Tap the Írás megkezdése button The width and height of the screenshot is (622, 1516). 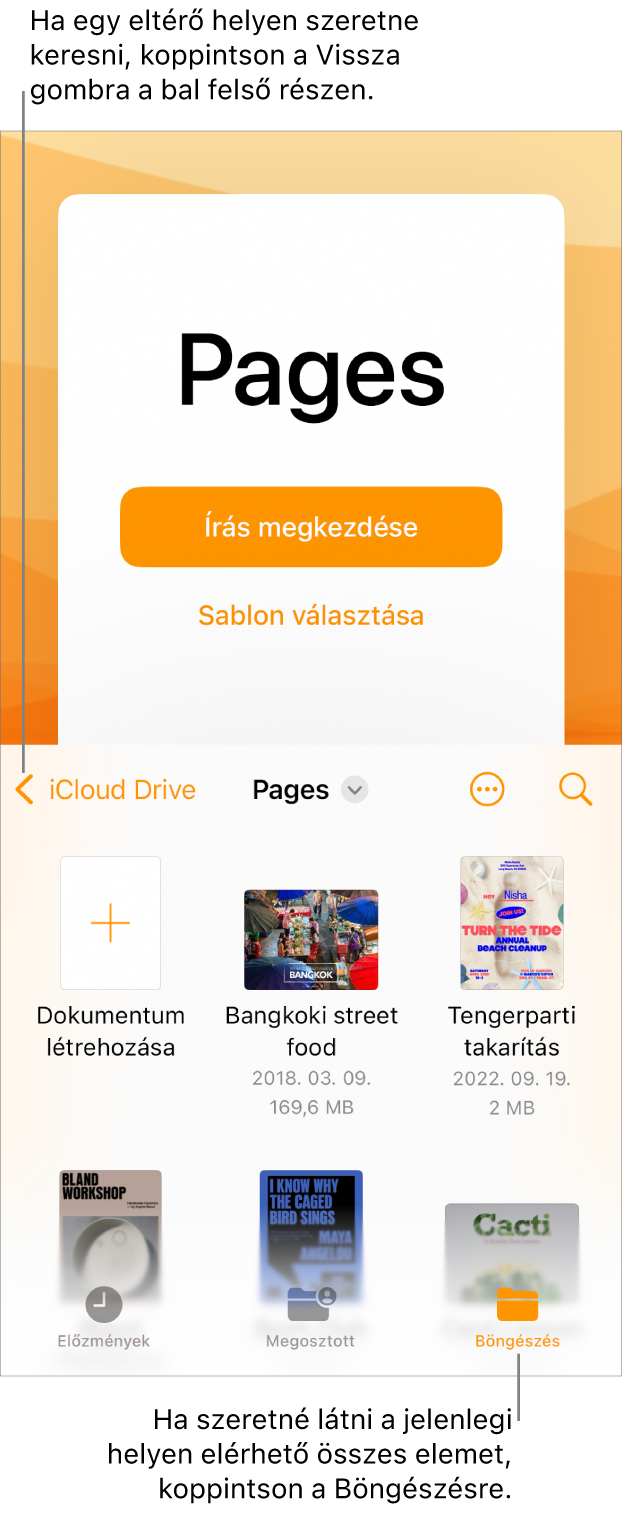pos(311,527)
